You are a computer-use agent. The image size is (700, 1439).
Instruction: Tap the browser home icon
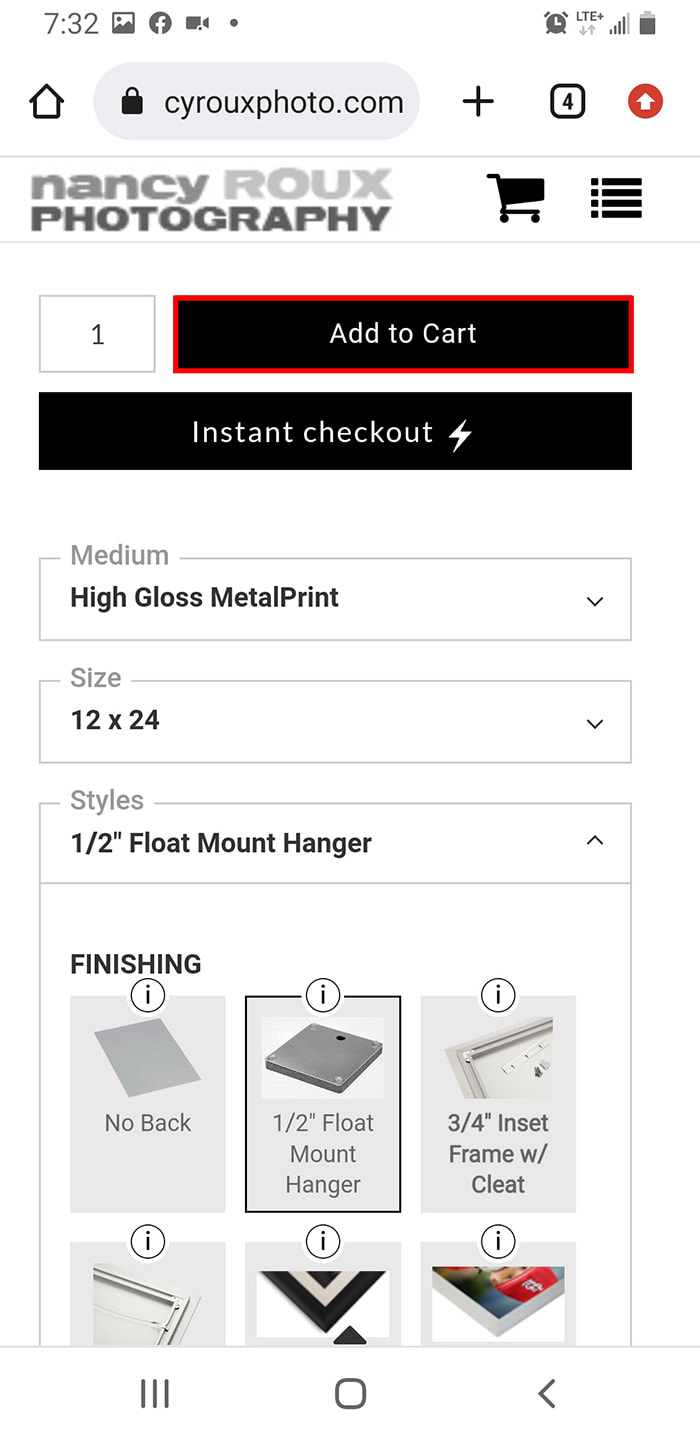[x=47, y=101]
